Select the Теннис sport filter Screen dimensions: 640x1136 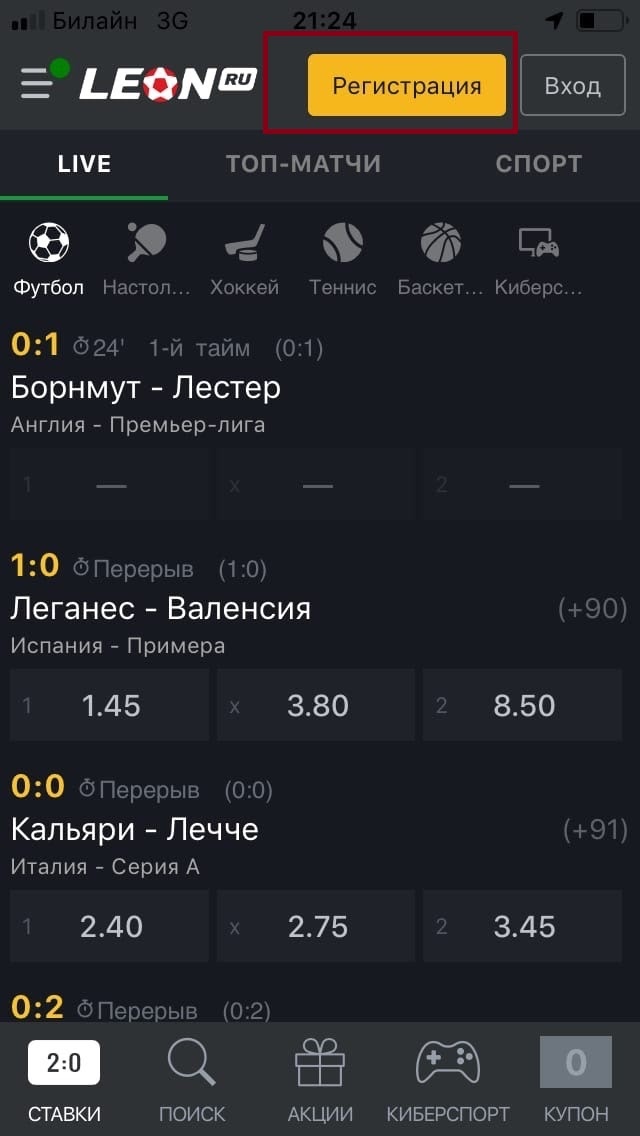(x=342, y=259)
